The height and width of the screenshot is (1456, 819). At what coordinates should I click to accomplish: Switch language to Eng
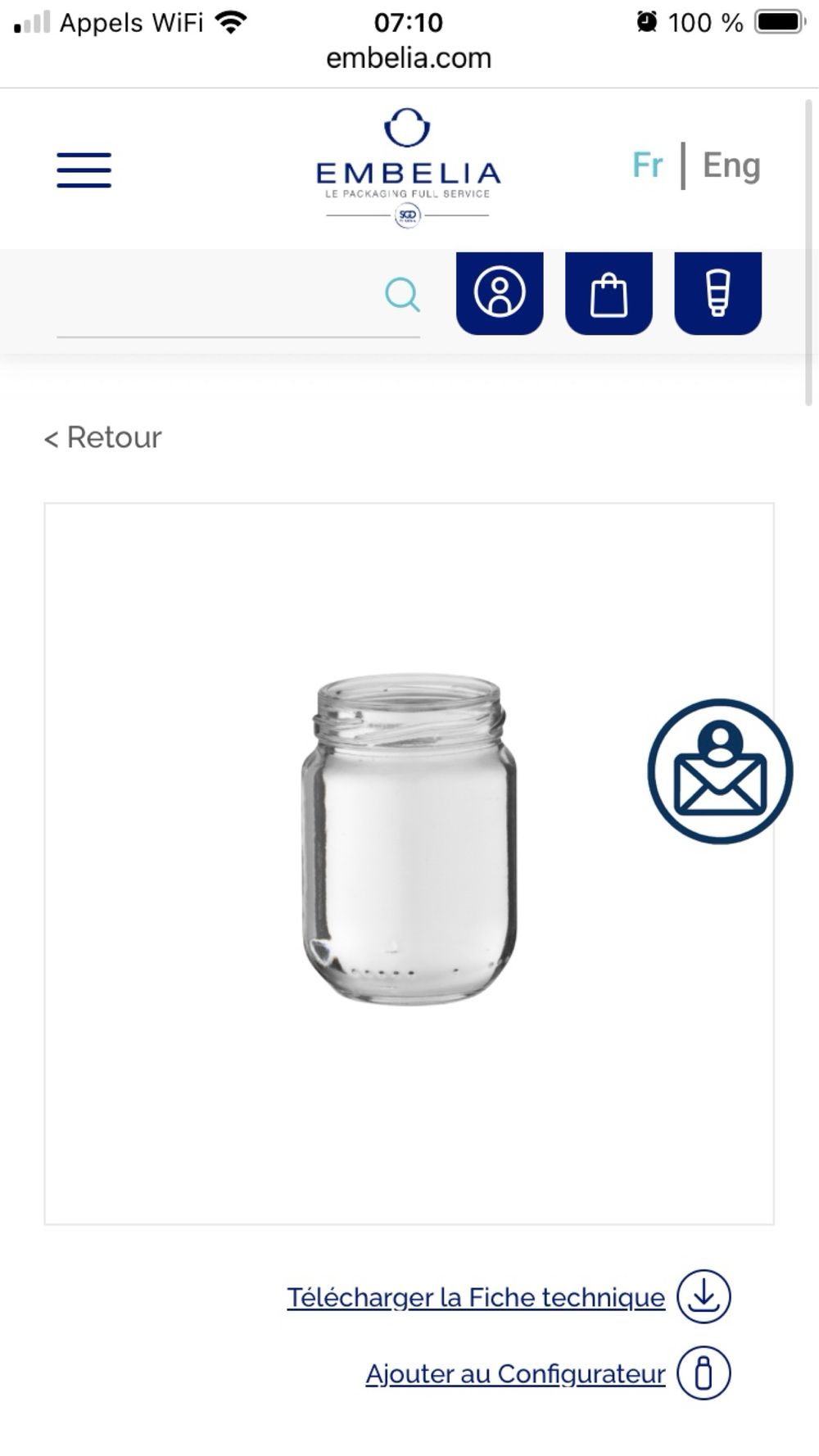[x=731, y=165]
